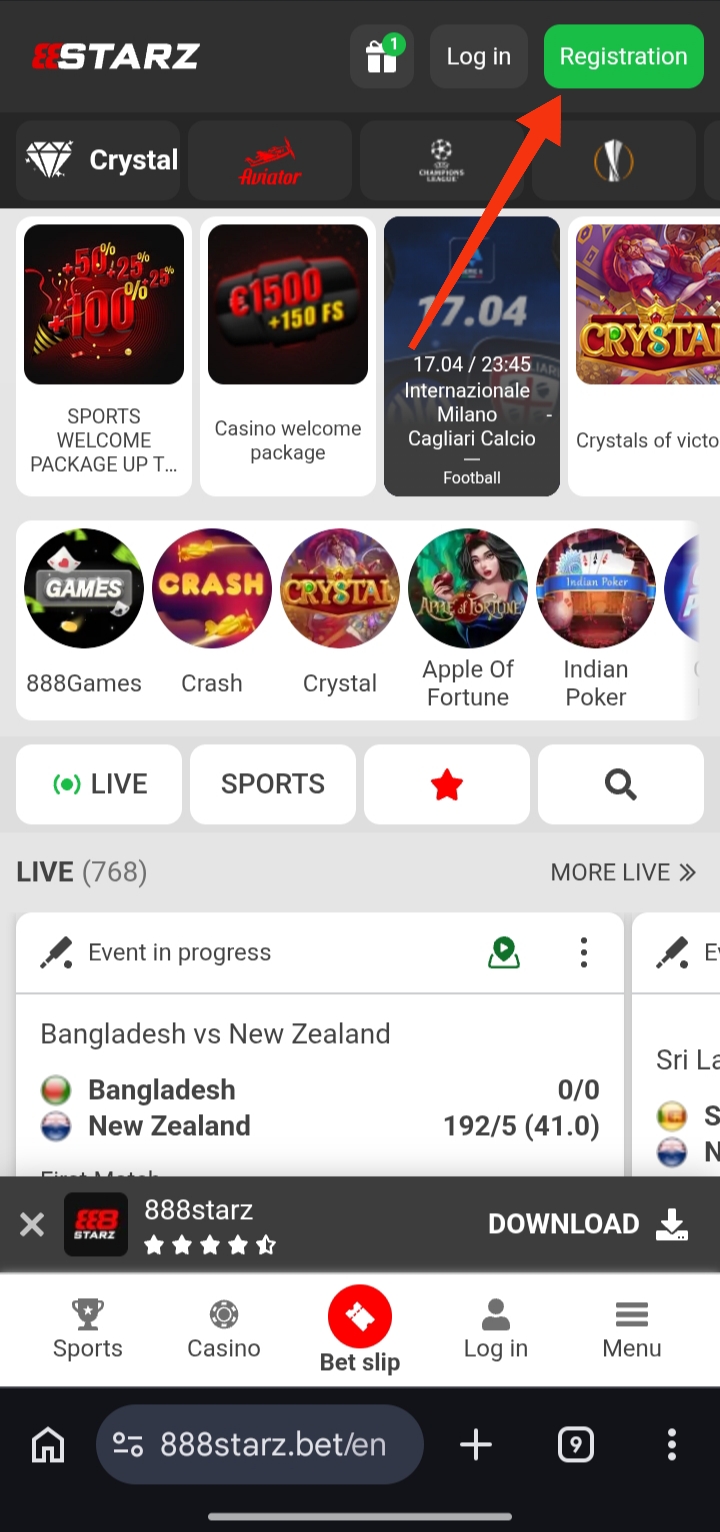This screenshot has height=1532, width=720.
Task: Open the Bet slip tab
Action: 360,1330
